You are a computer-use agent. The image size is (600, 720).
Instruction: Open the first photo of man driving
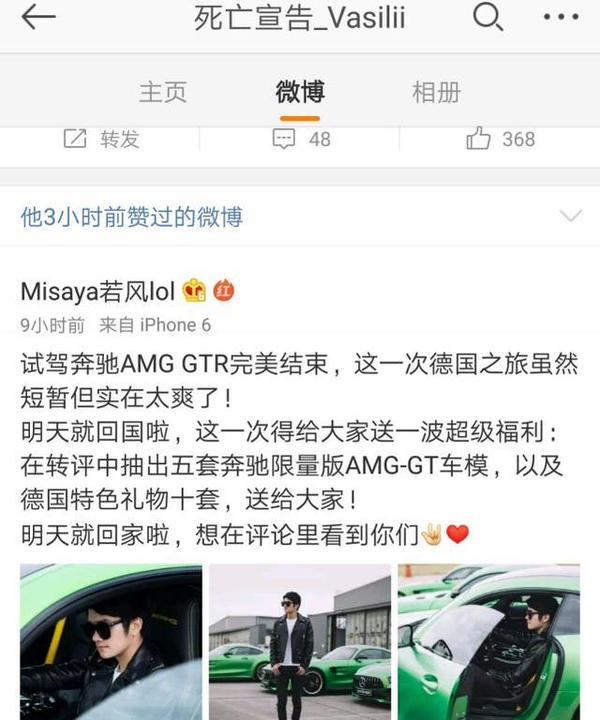coord(111,640)
